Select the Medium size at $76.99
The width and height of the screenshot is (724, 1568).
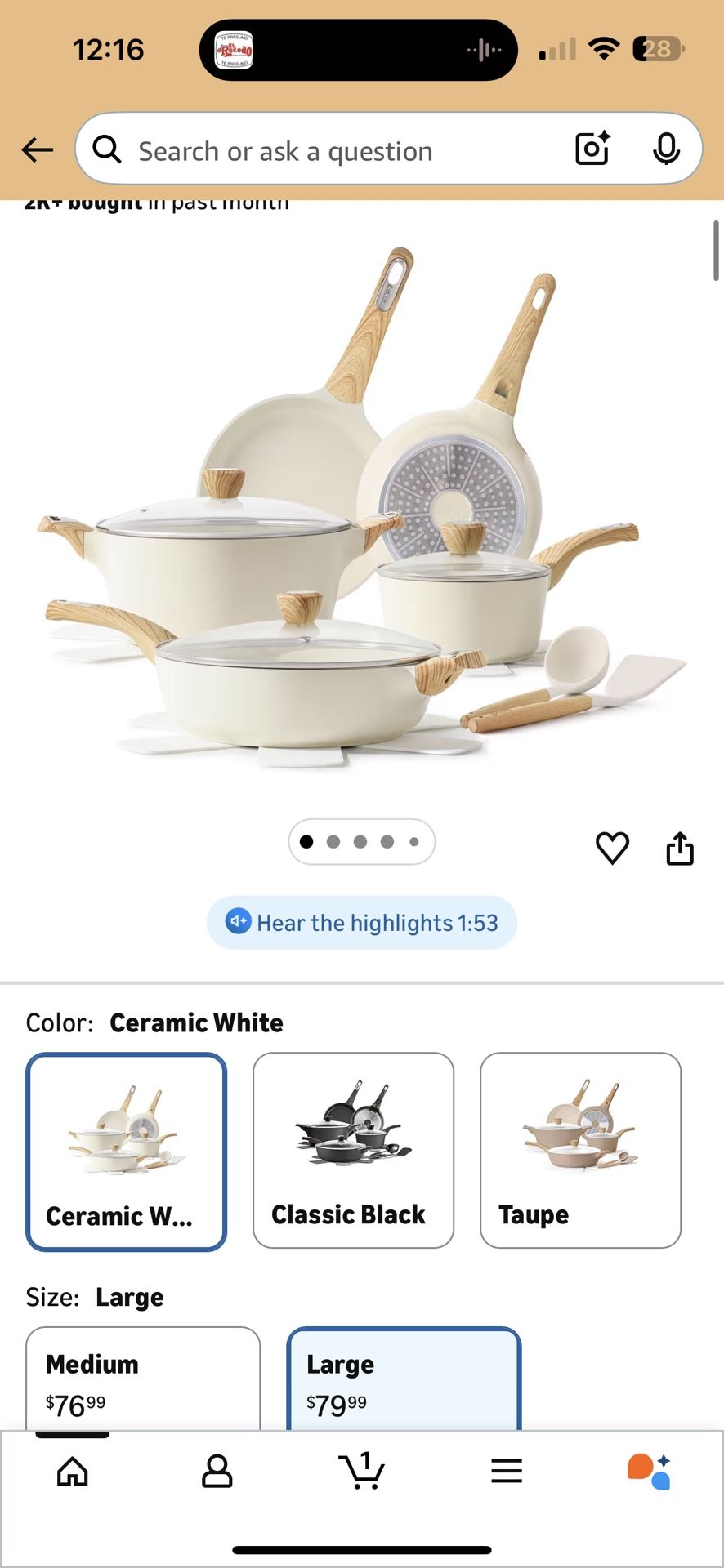coord(143,1379)
